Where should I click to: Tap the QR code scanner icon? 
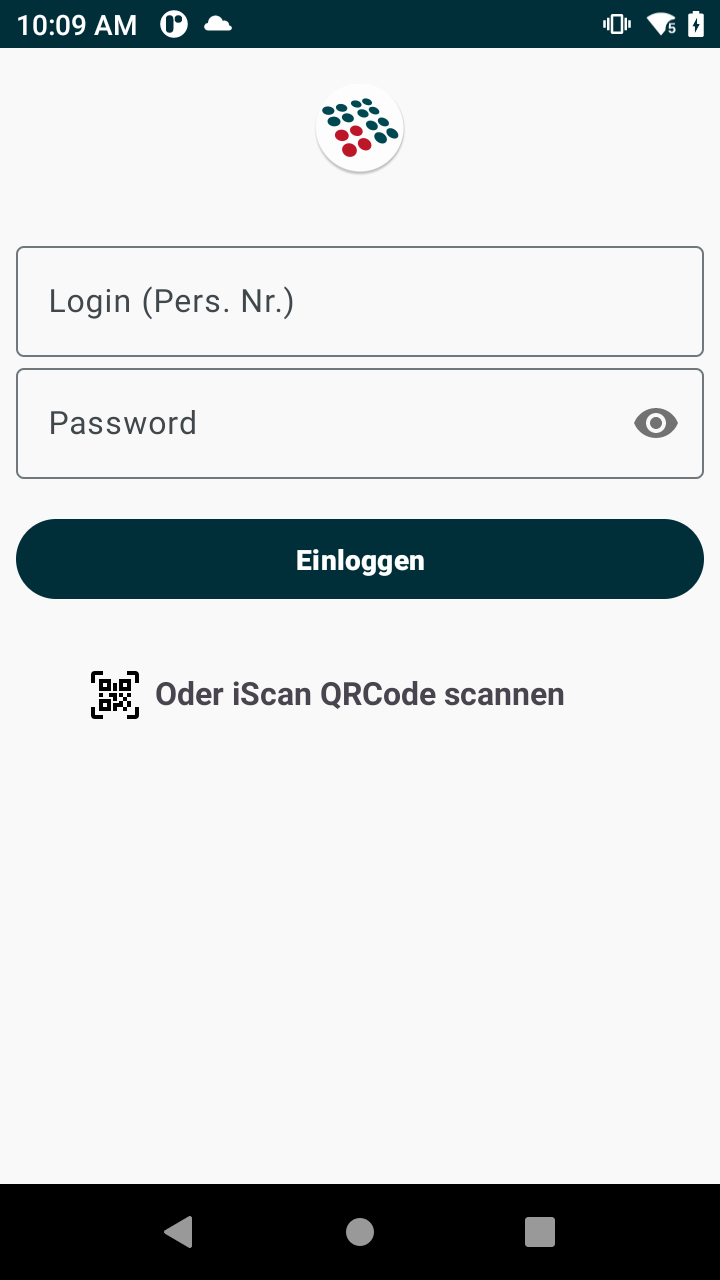[115, 694]
